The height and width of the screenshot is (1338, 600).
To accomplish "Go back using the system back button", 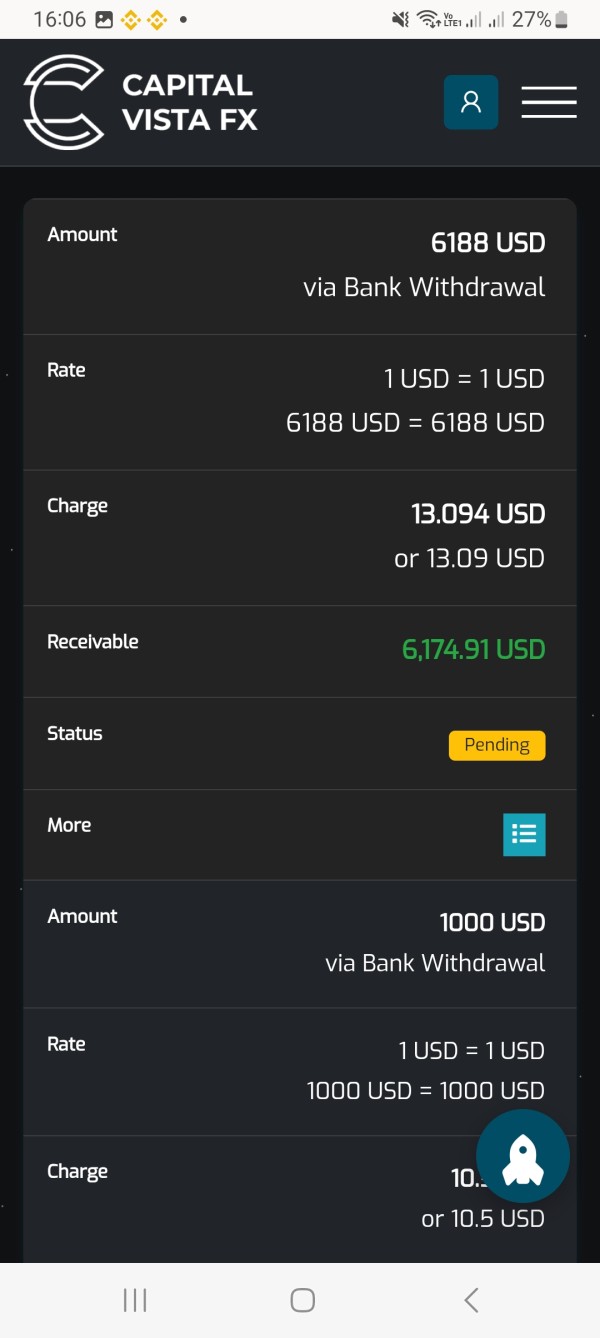I will click(x=472, y=1300).
